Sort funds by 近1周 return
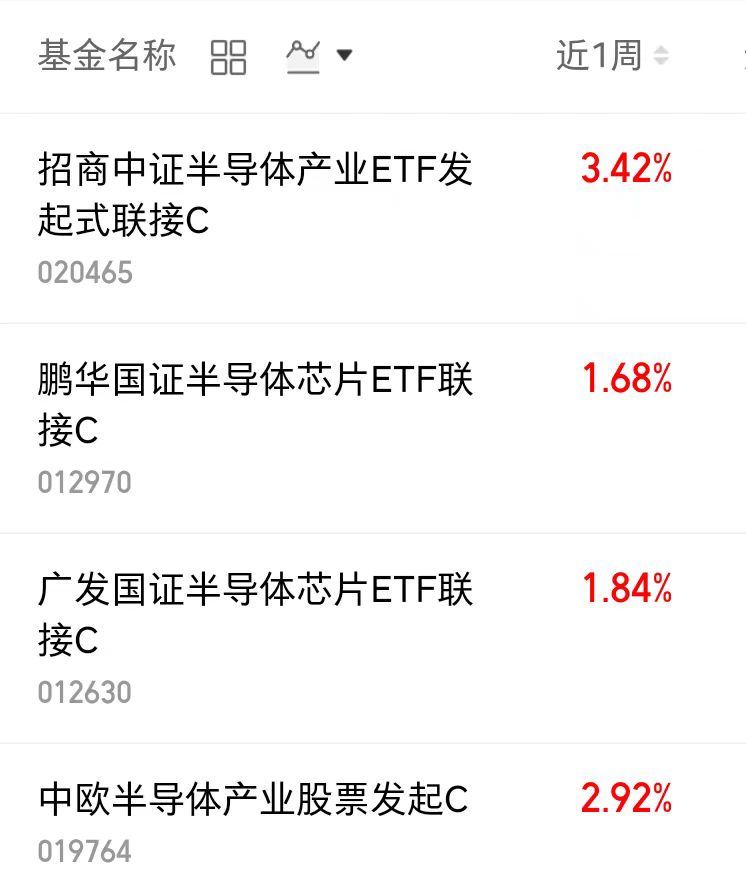 612,56
